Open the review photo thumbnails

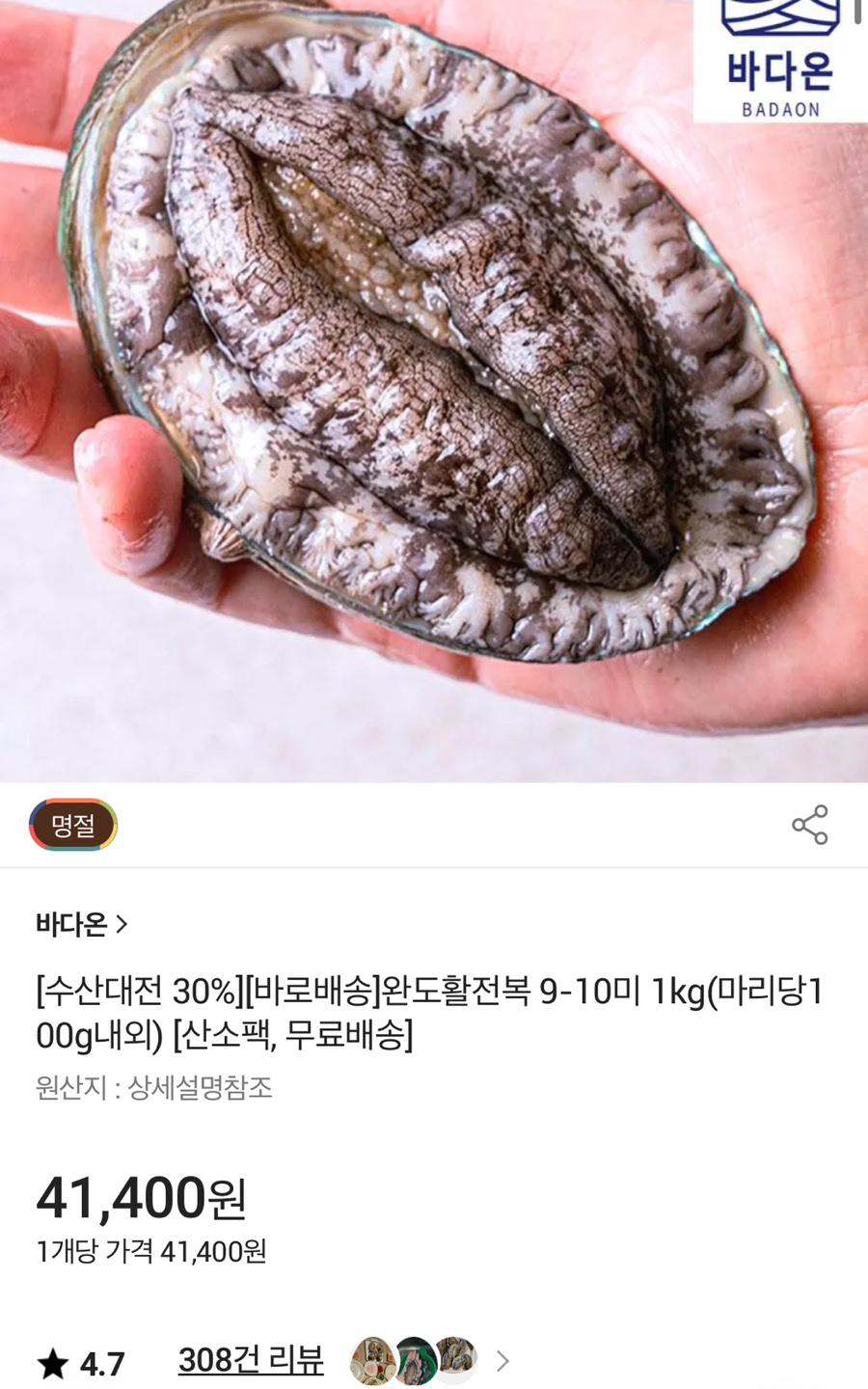(x=415, y=1361)
